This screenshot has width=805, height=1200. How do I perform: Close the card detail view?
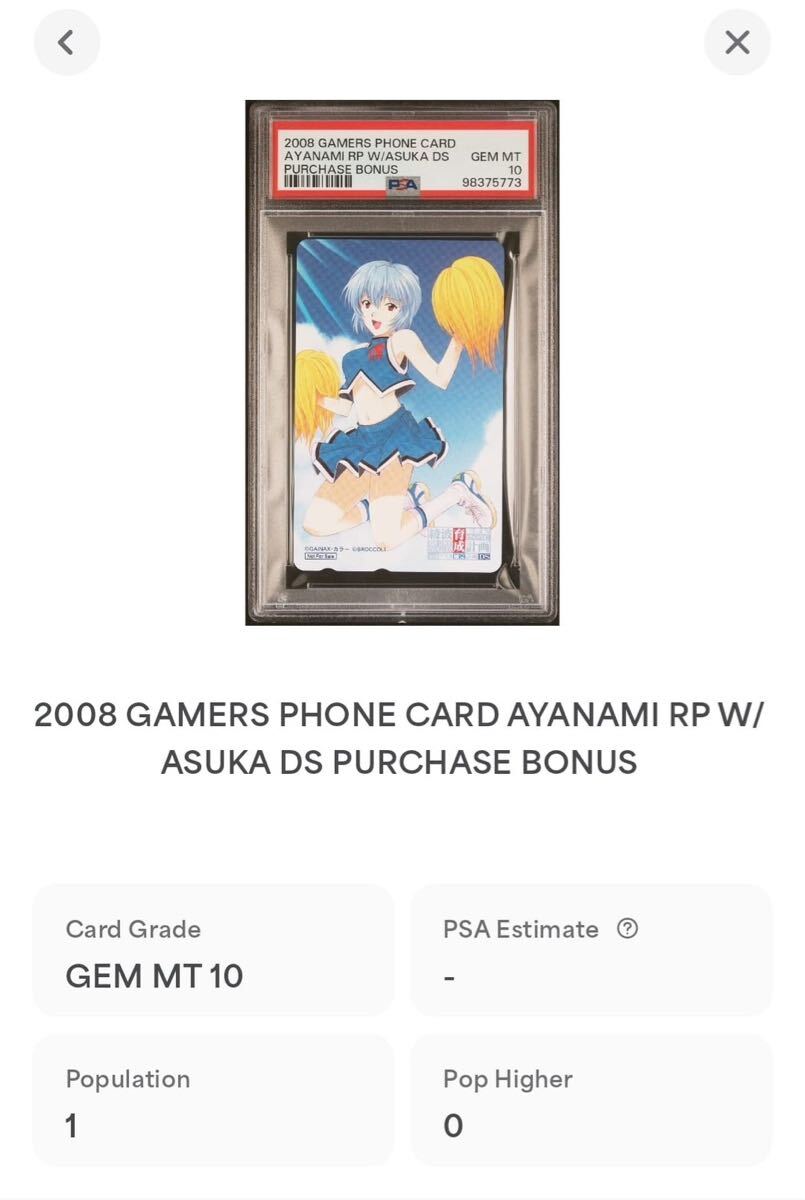coord(737,42)
